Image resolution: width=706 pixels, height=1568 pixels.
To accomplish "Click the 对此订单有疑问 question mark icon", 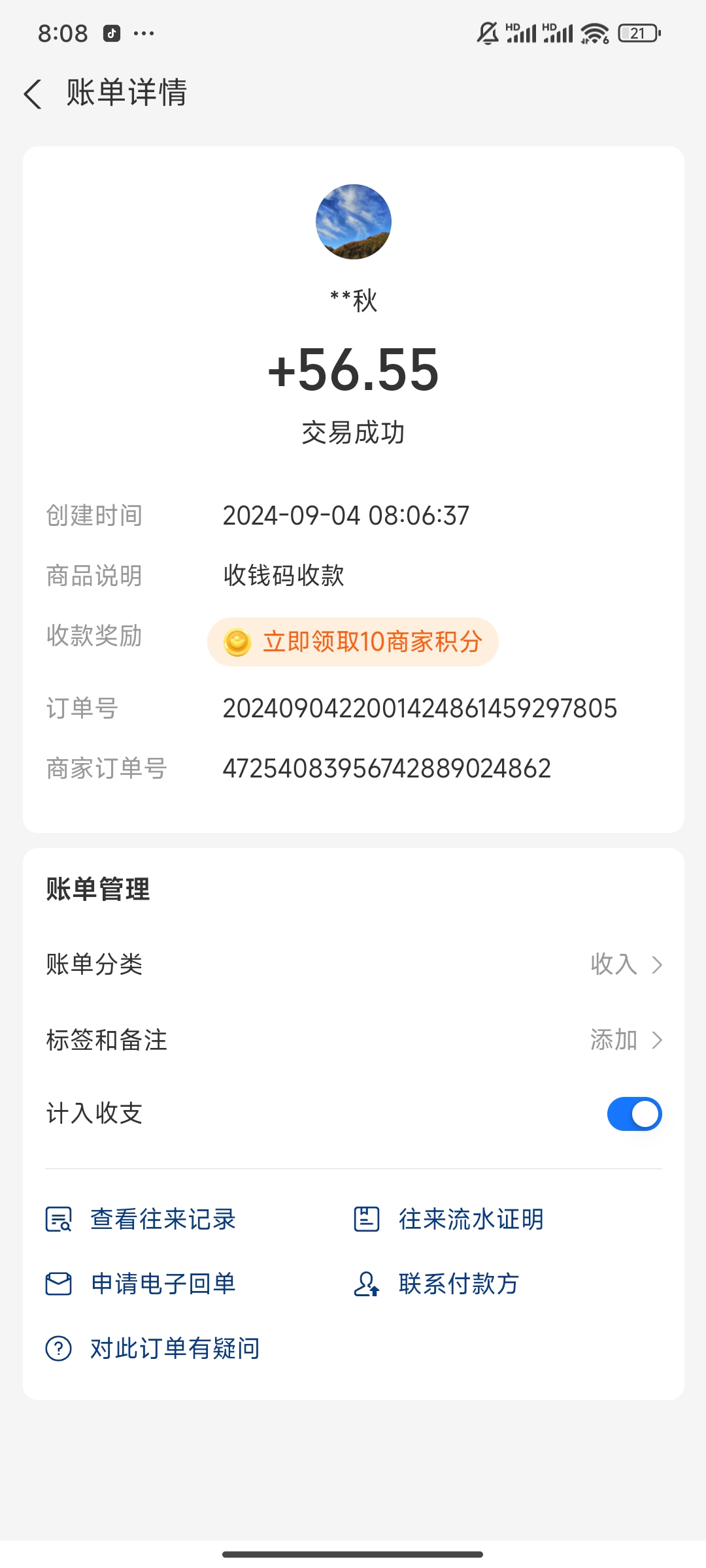I will point(61,1347).
